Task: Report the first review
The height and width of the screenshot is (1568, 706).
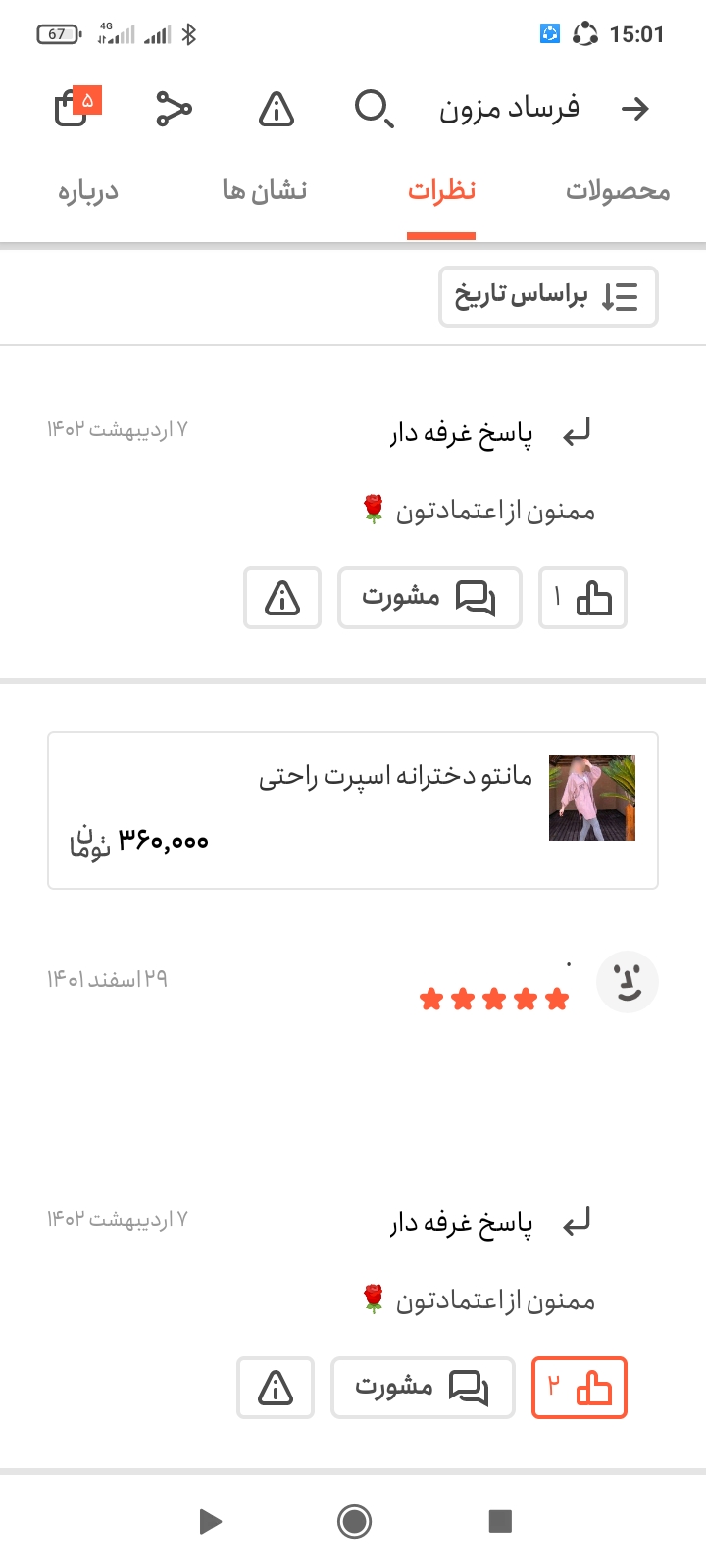Action: coord(282,598)
